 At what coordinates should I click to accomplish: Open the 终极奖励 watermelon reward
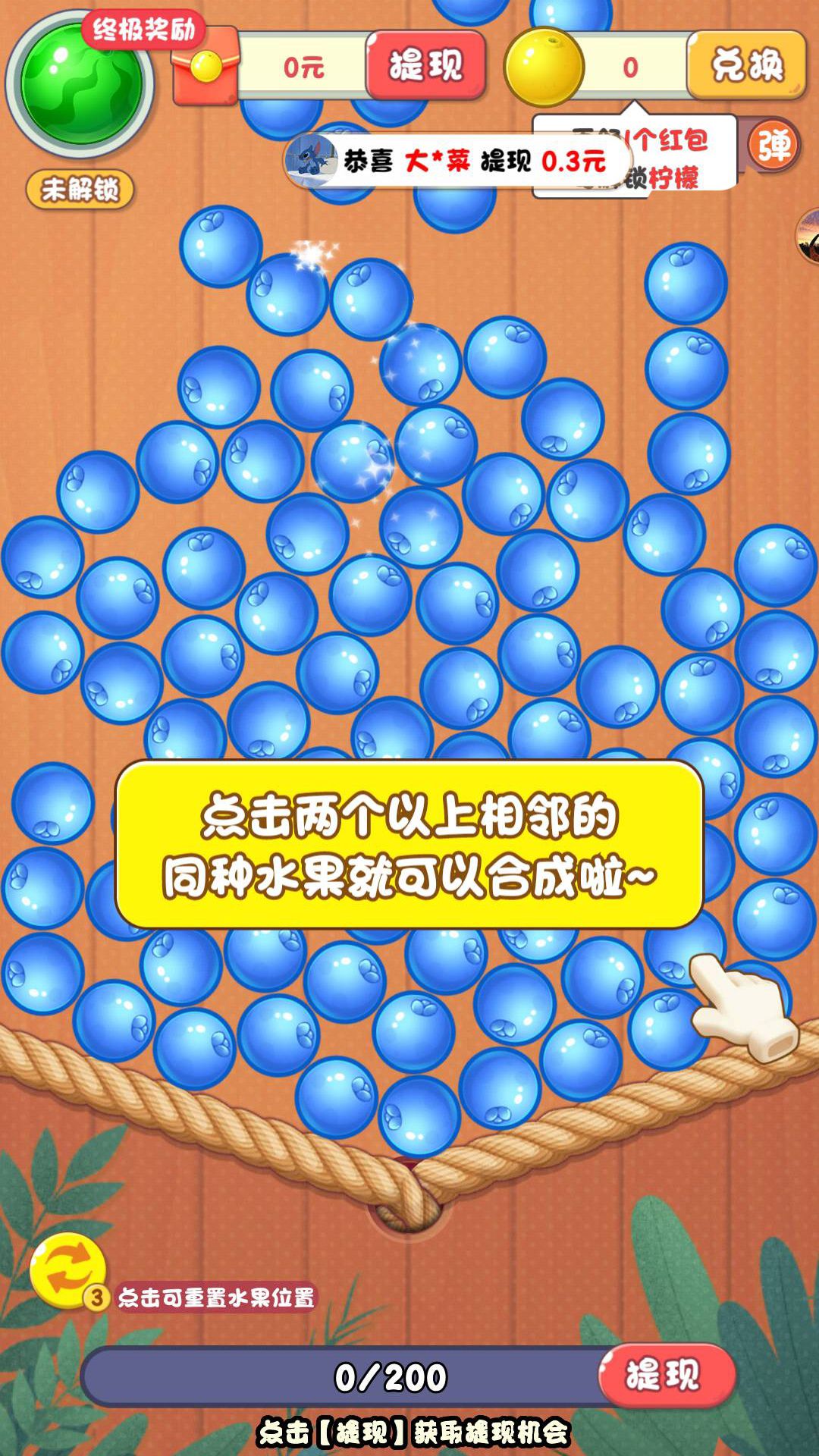click(x=80, y=85)
